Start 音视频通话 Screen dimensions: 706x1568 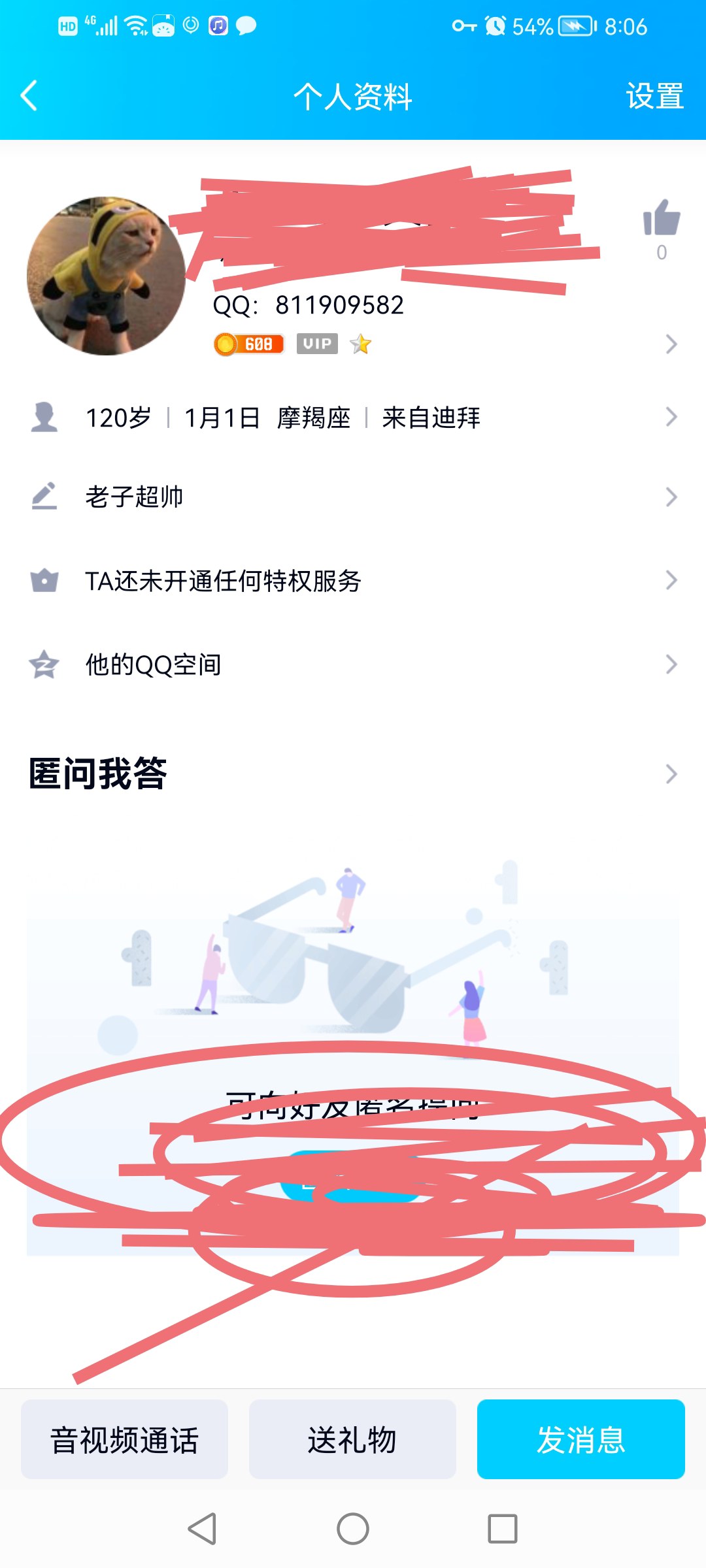(124, 1439)
